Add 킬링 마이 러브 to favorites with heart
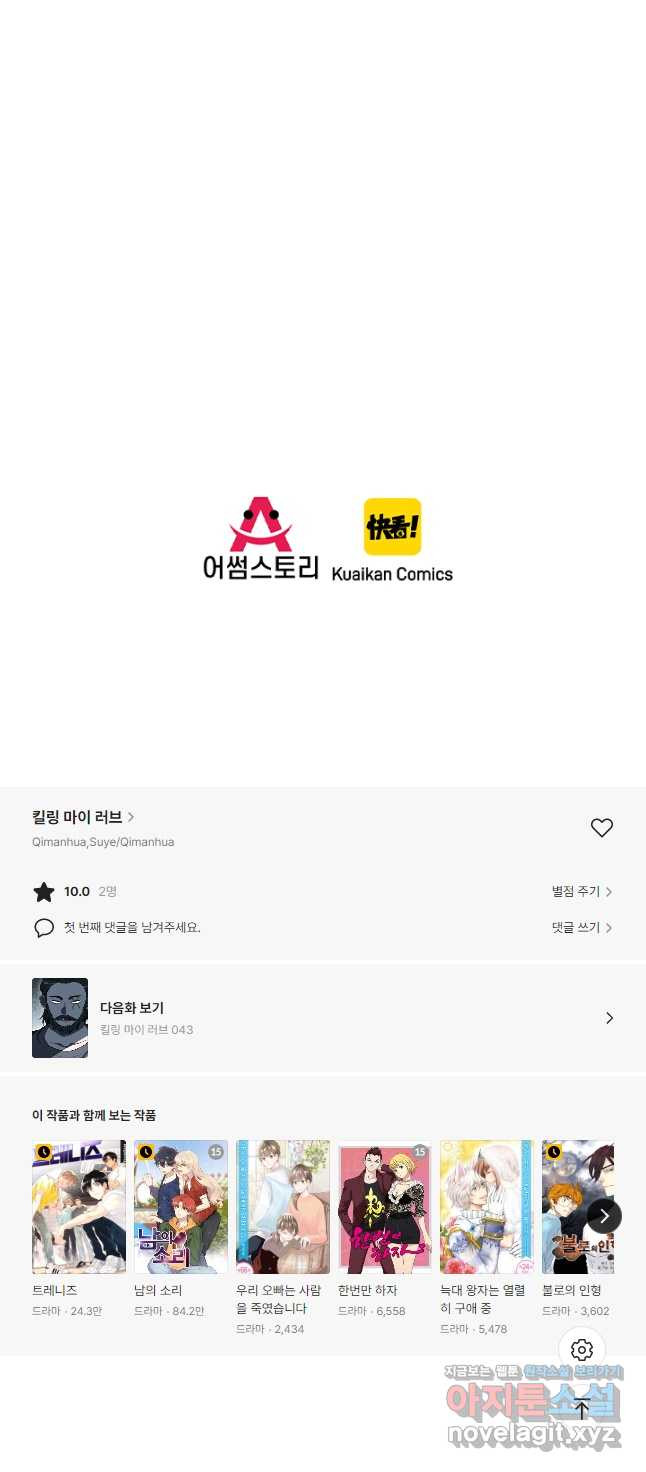646x1472 pixels. click(601, 828)
